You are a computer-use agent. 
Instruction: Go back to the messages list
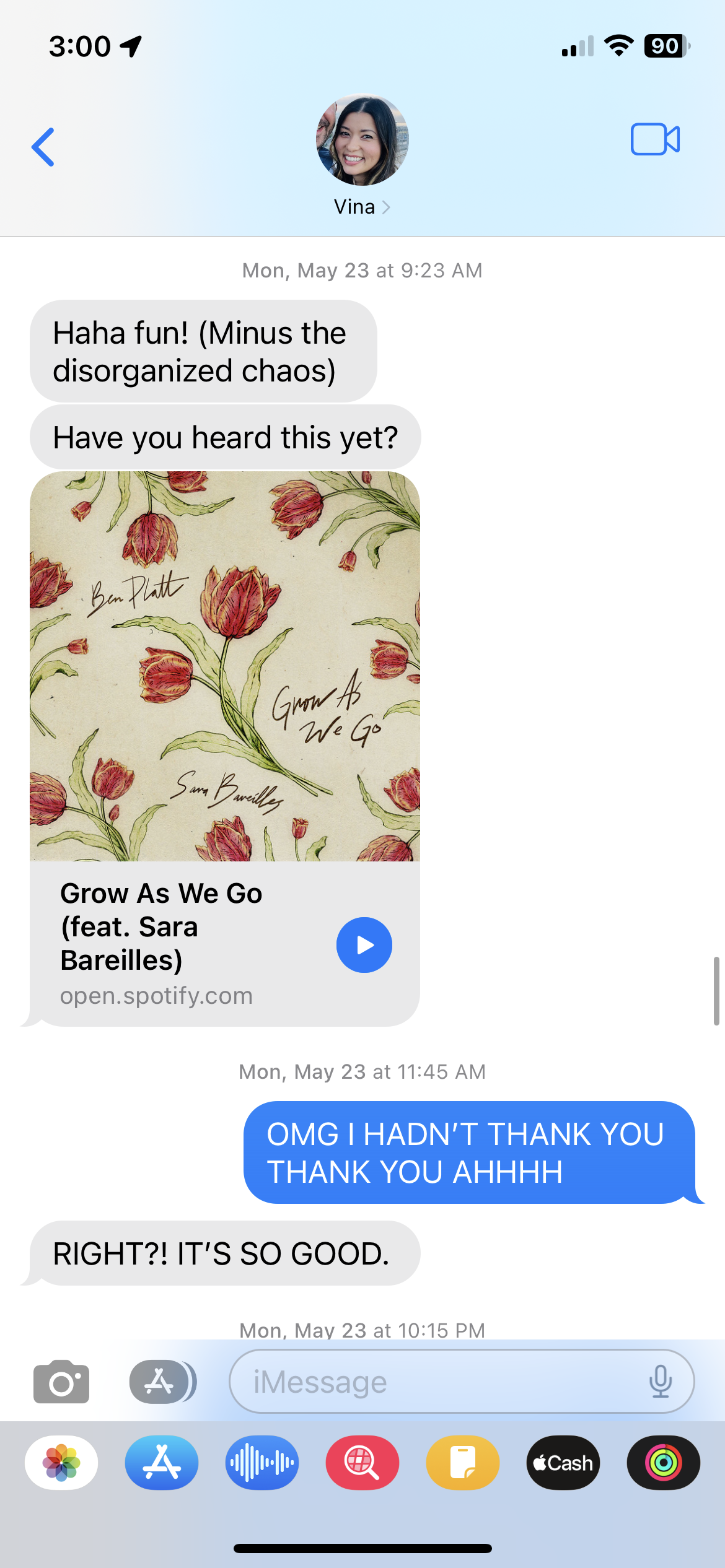tap(43, 147)
